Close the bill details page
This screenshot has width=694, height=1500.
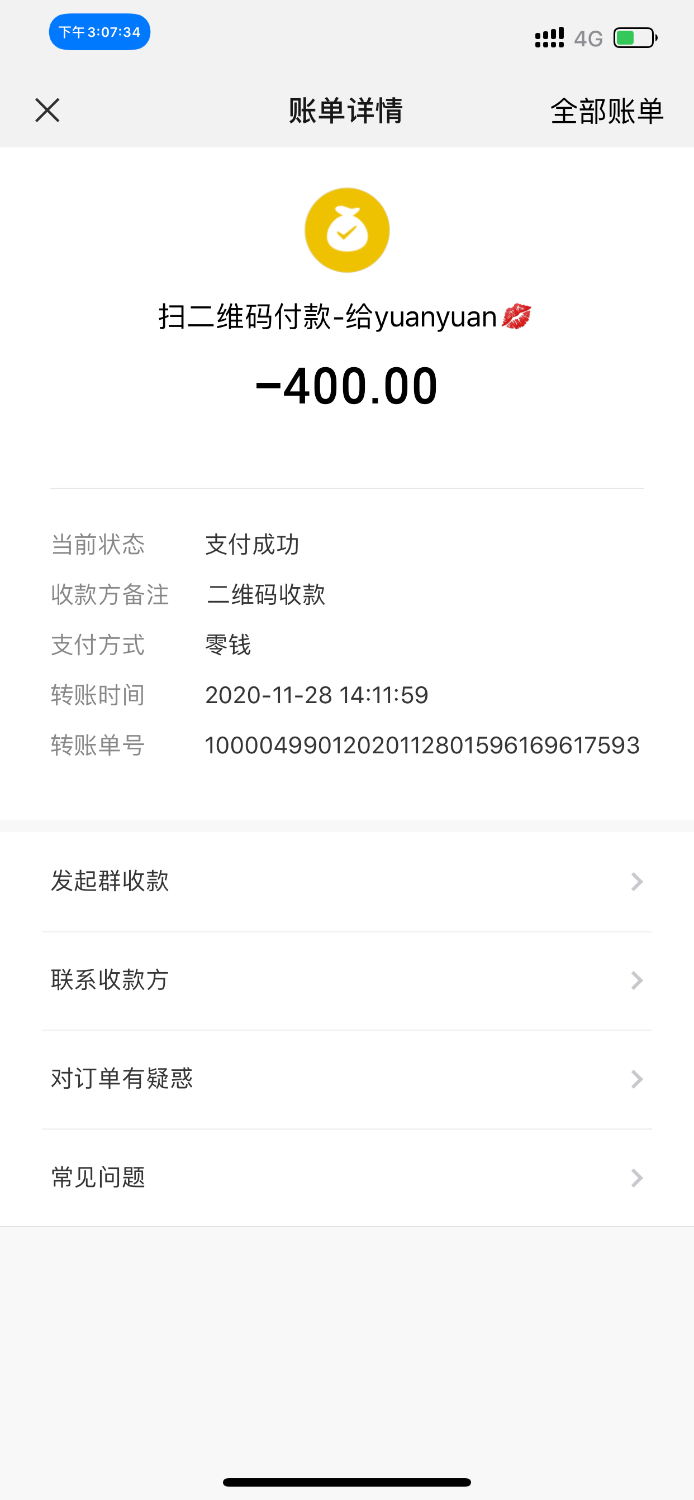(47, 110)
